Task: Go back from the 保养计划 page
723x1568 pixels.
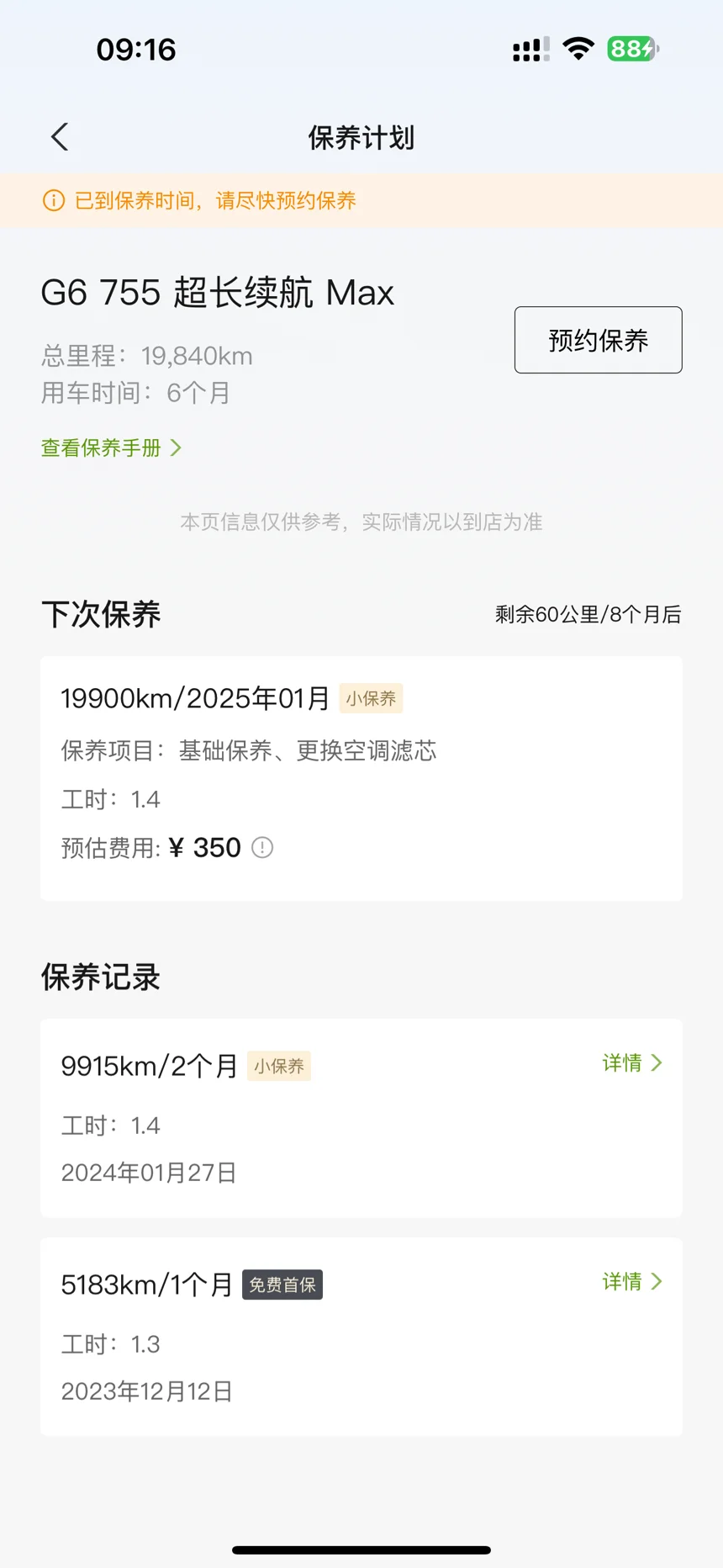Action: click(x=59, y=137)
